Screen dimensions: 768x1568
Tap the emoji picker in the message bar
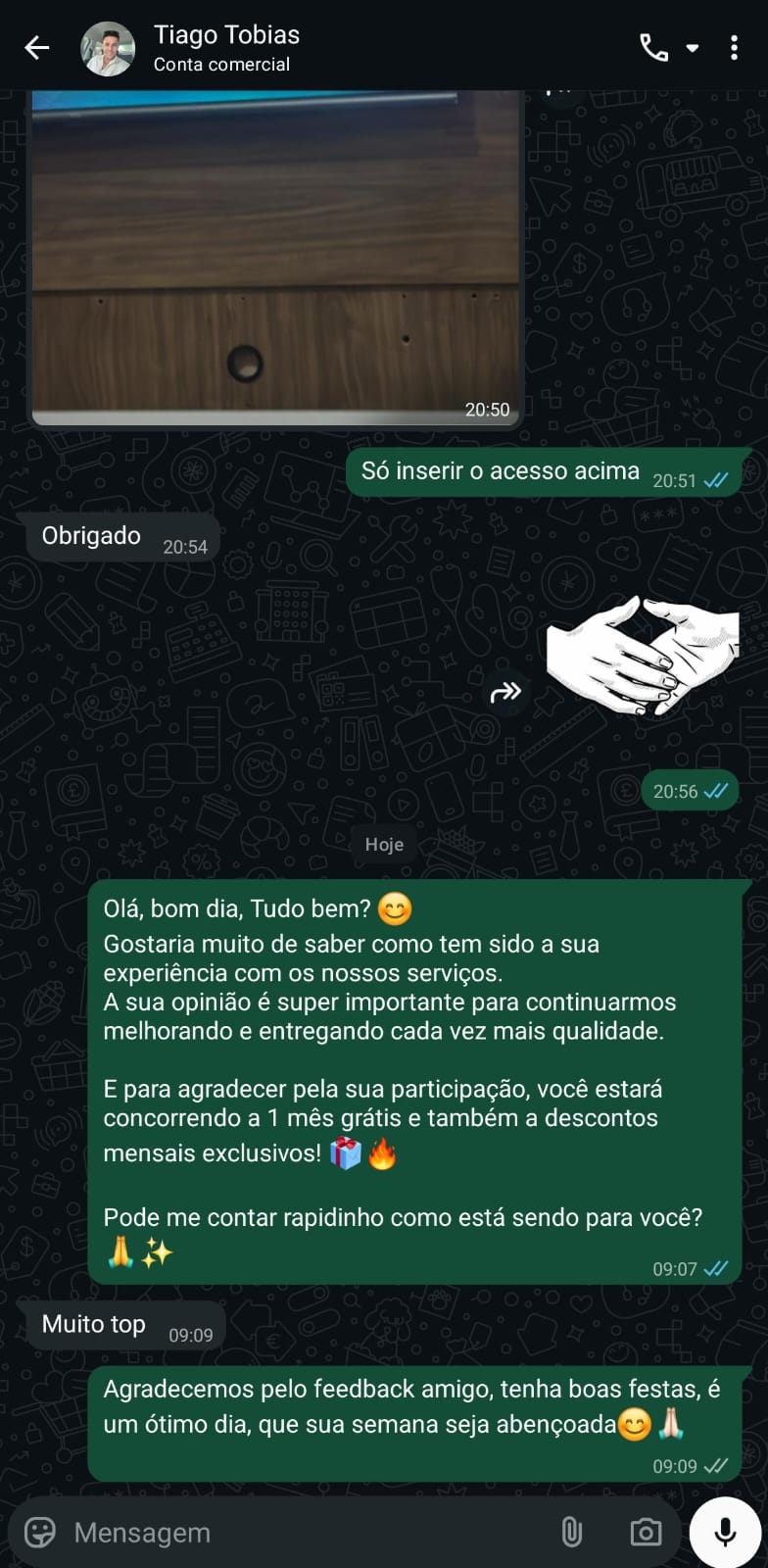coord(38,1532)
